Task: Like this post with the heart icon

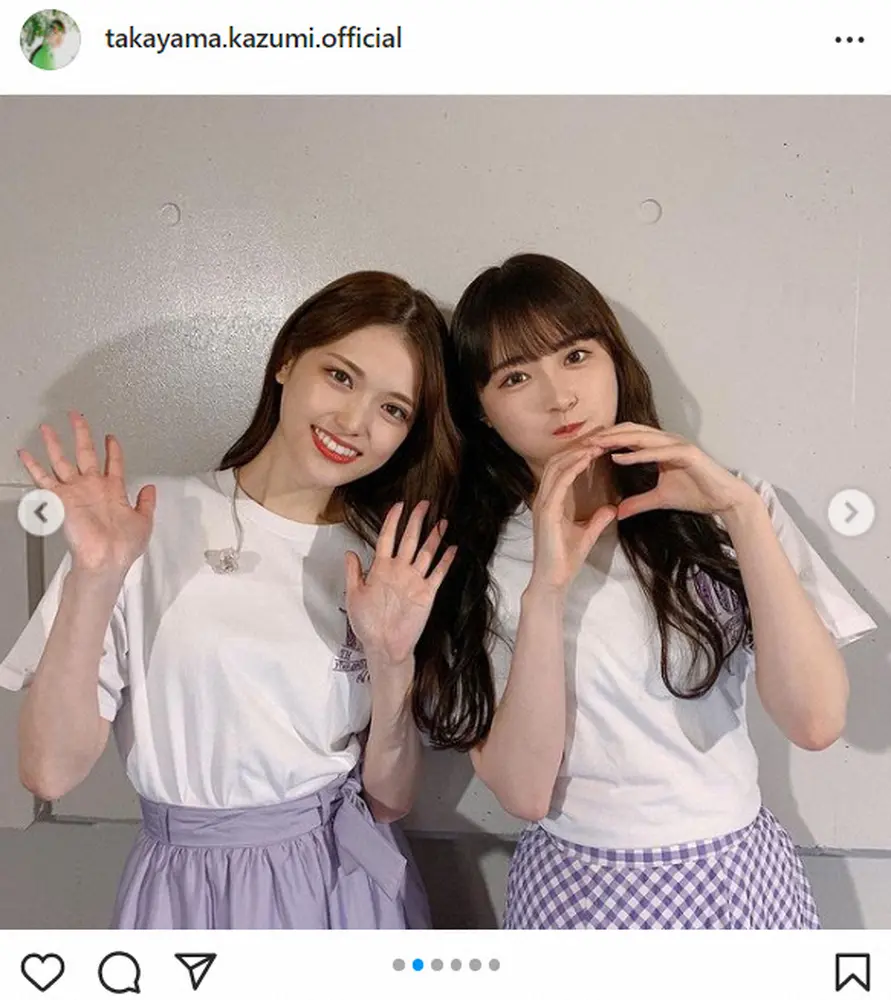Action: click(x=42, y=972)
